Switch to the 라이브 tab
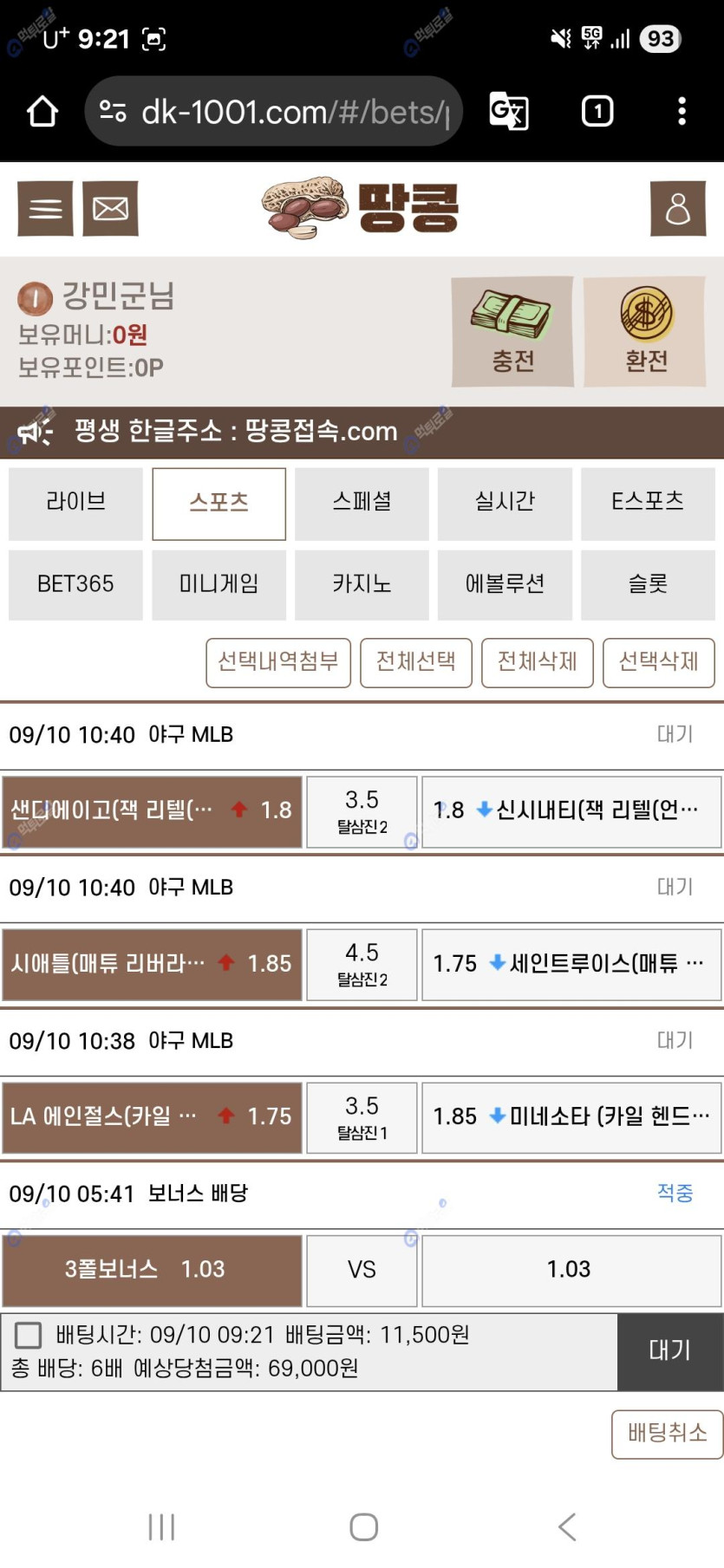Viewport: 724px width, 1568px height. point(75,503)
